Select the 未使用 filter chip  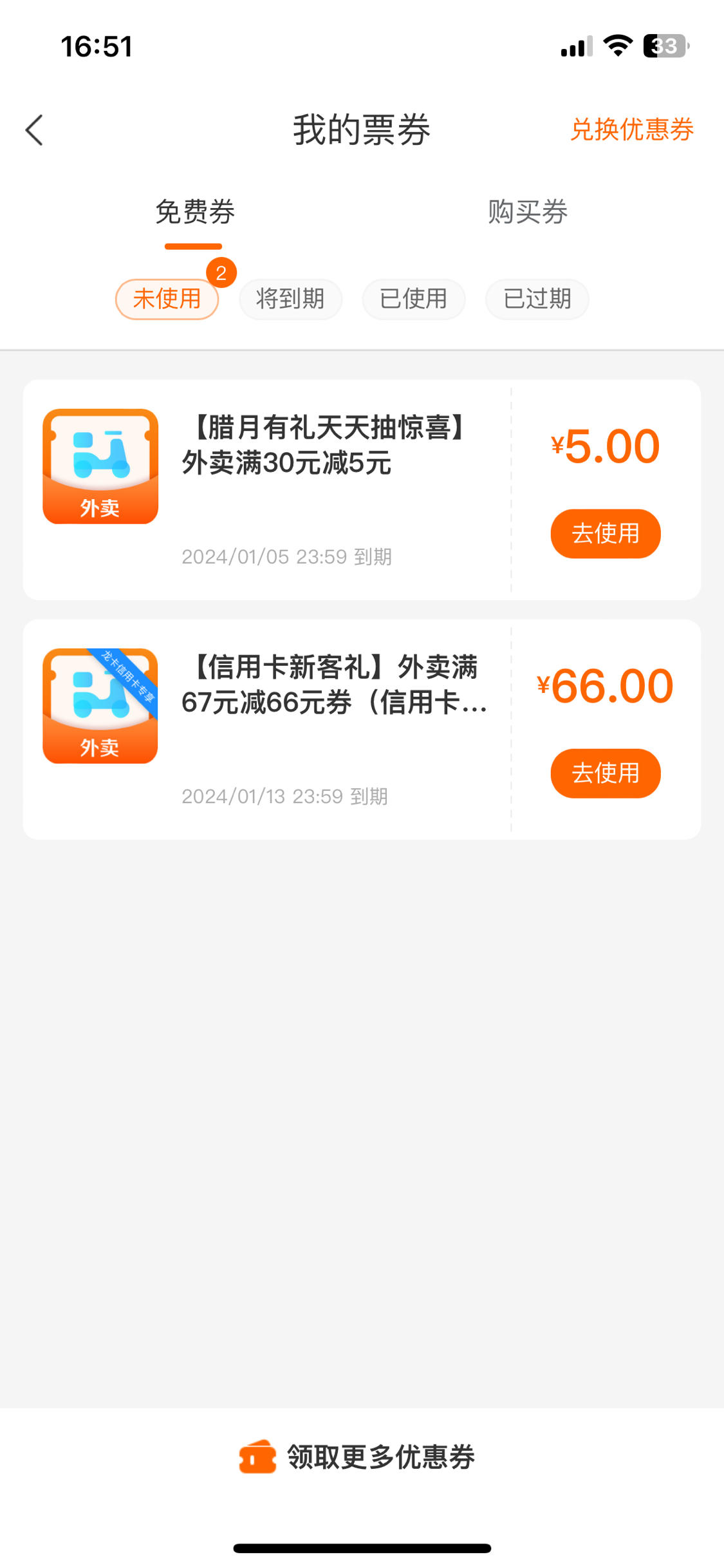click(167, 299)
